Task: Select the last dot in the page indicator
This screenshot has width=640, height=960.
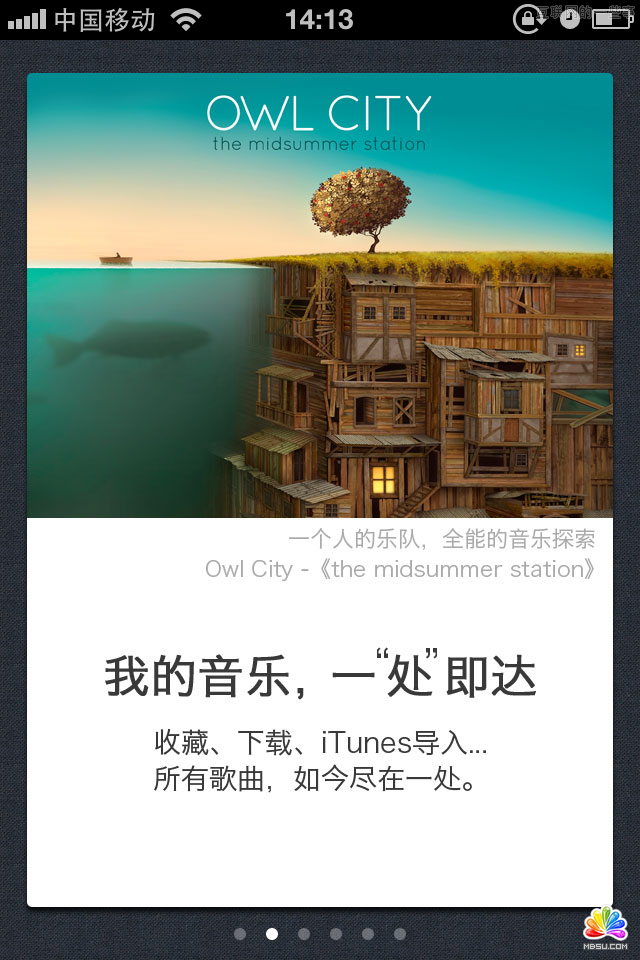Action: pyautogui.click(x=400, y=934)
